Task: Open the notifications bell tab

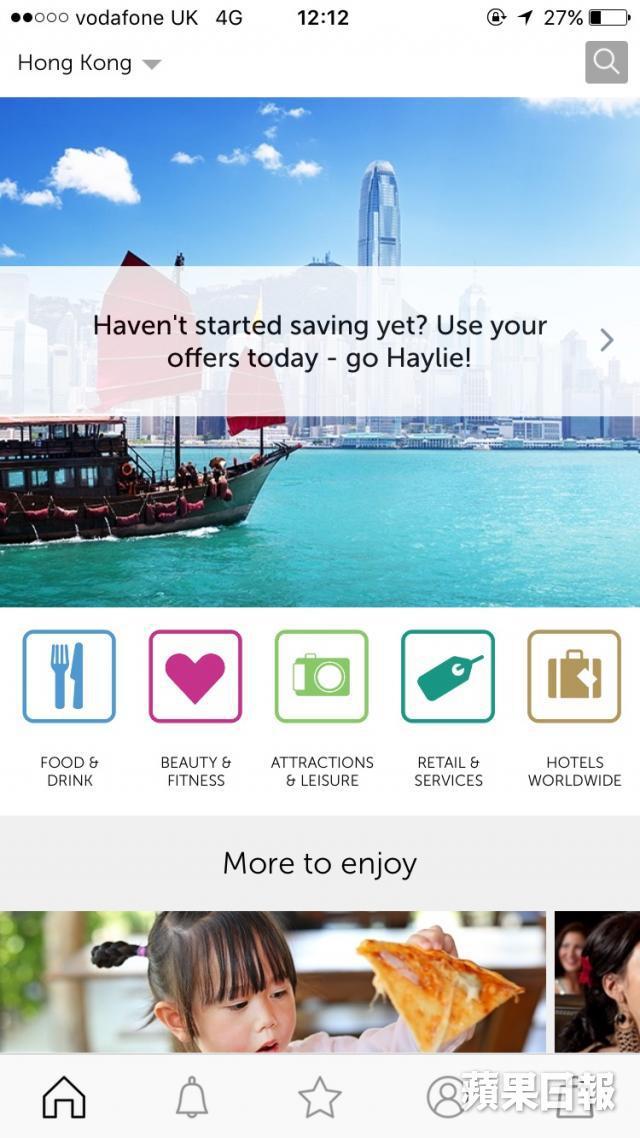Action: point(192,1097)
